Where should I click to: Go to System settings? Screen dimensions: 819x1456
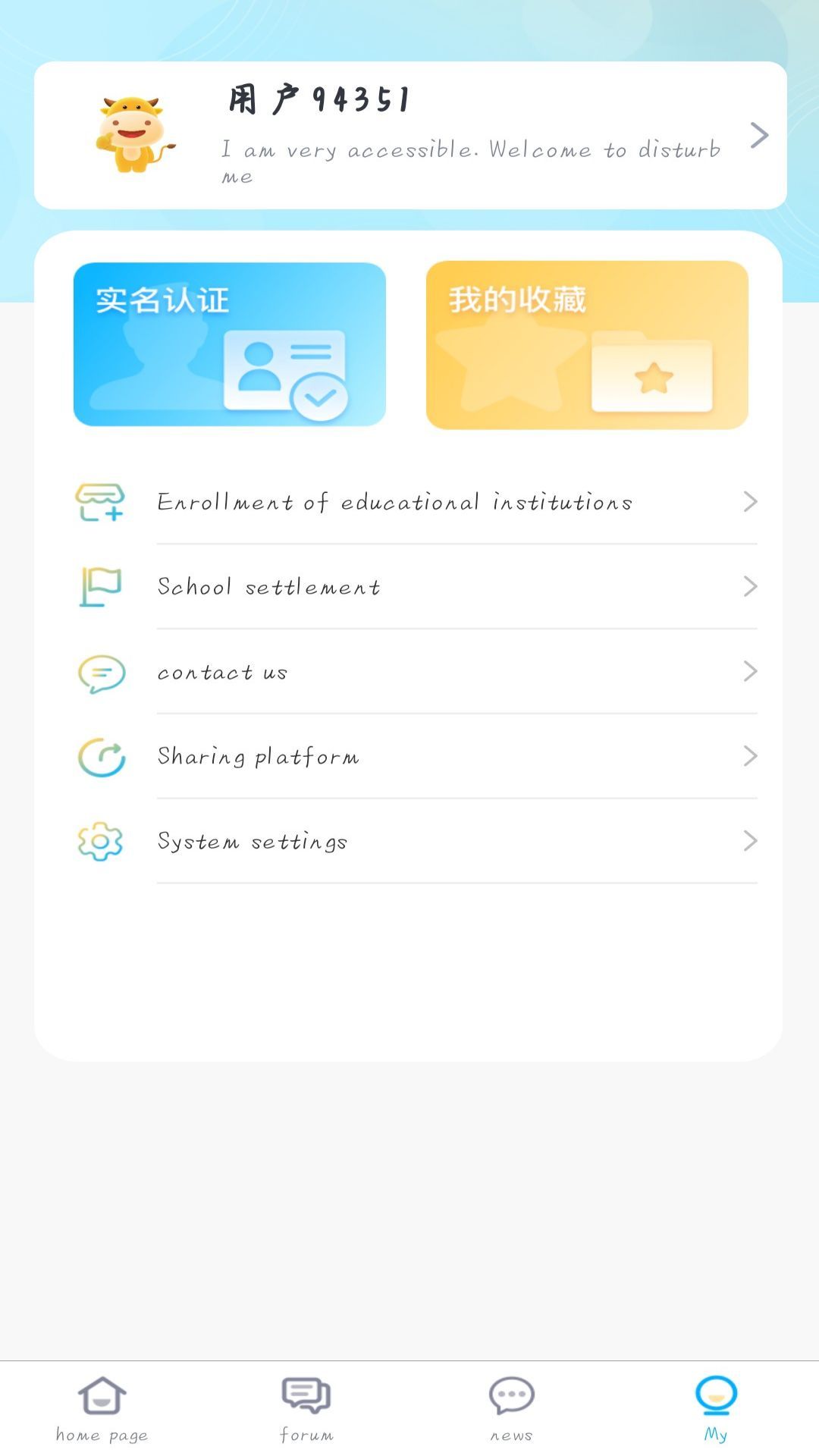416,842
